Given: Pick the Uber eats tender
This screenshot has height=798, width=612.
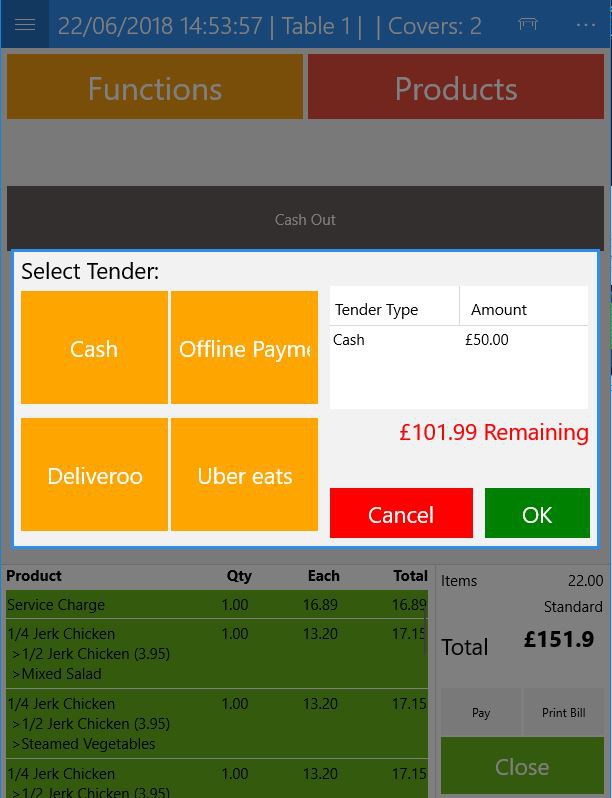Looking at the screenshot, I should 244,475.
